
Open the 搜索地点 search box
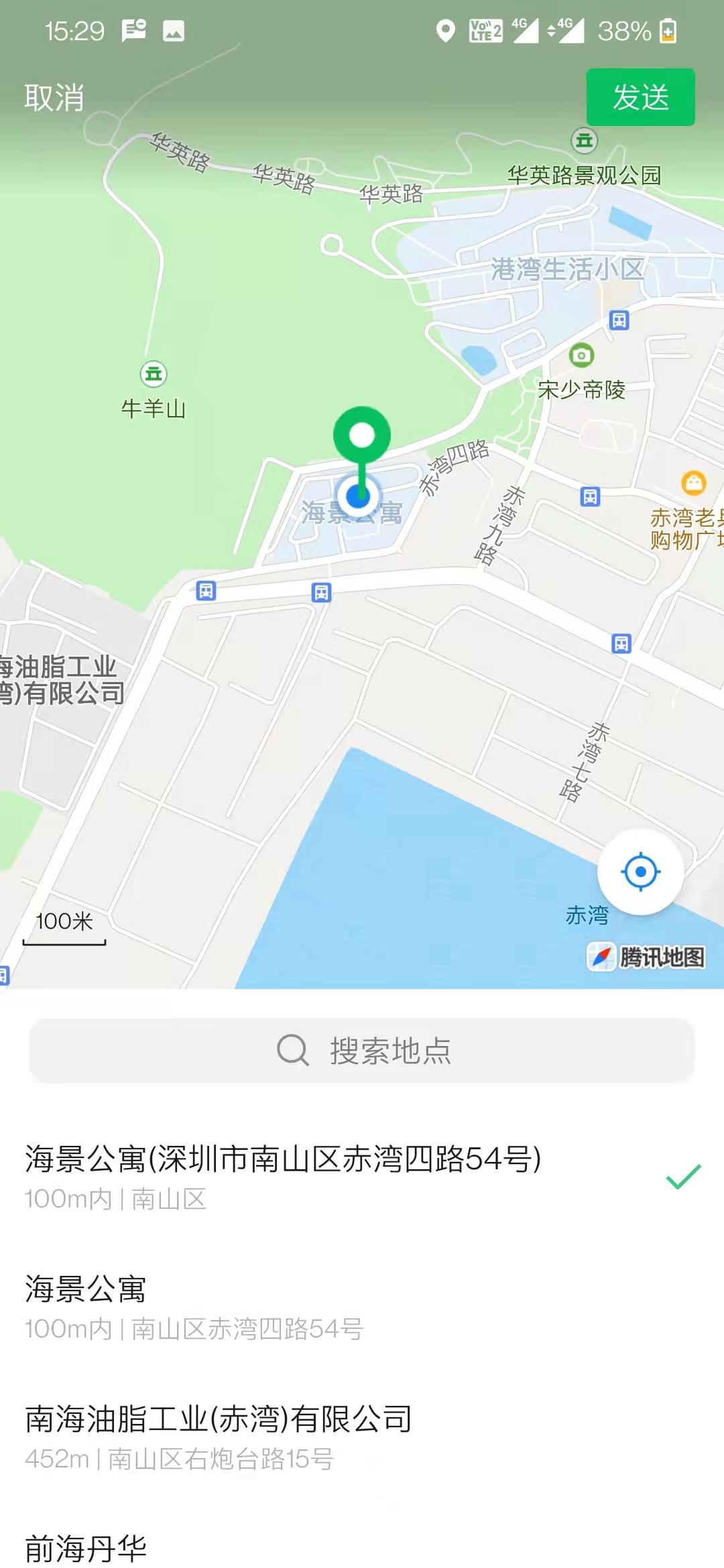(x=362, y=1050)
